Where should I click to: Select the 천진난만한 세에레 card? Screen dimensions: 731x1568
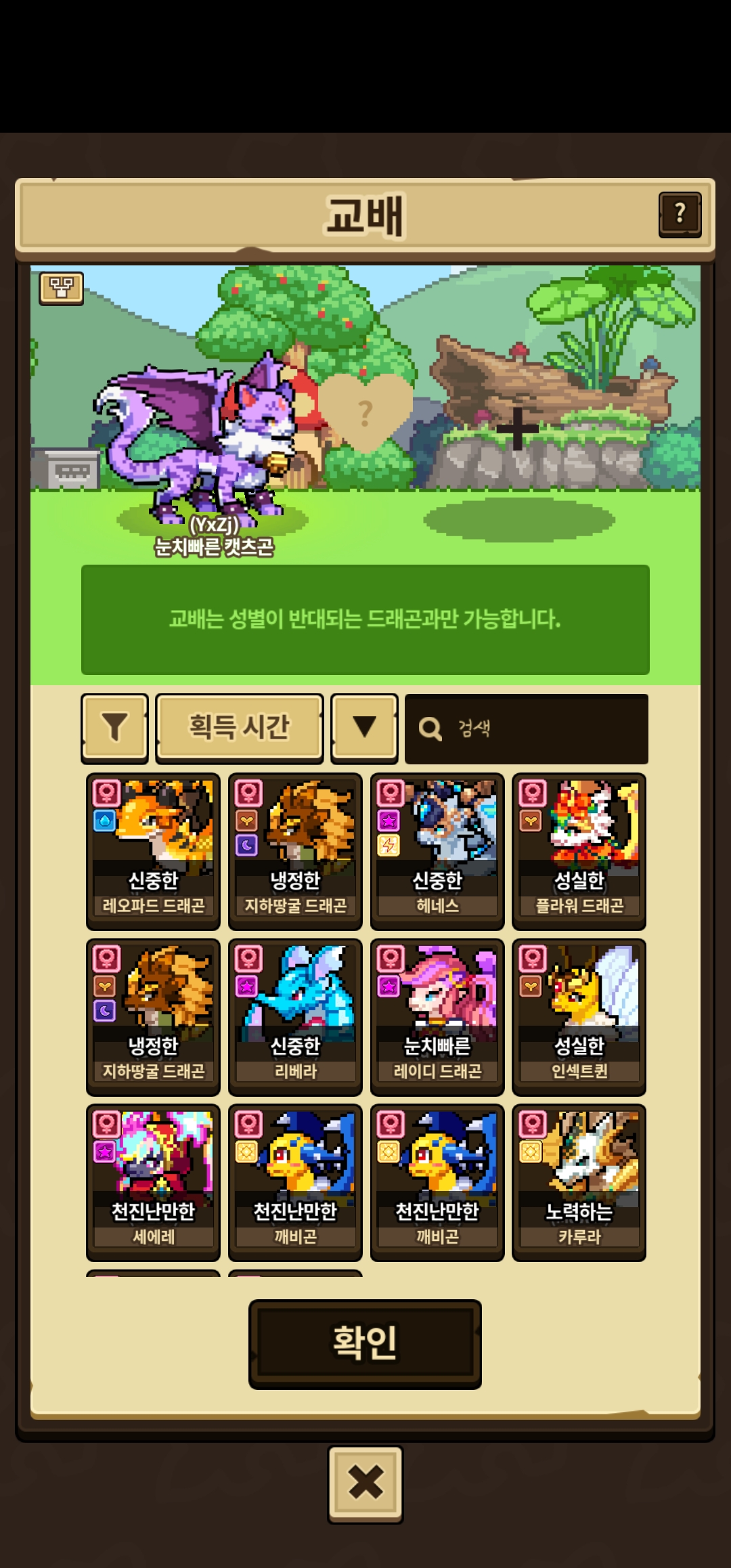pos(153,1182)
